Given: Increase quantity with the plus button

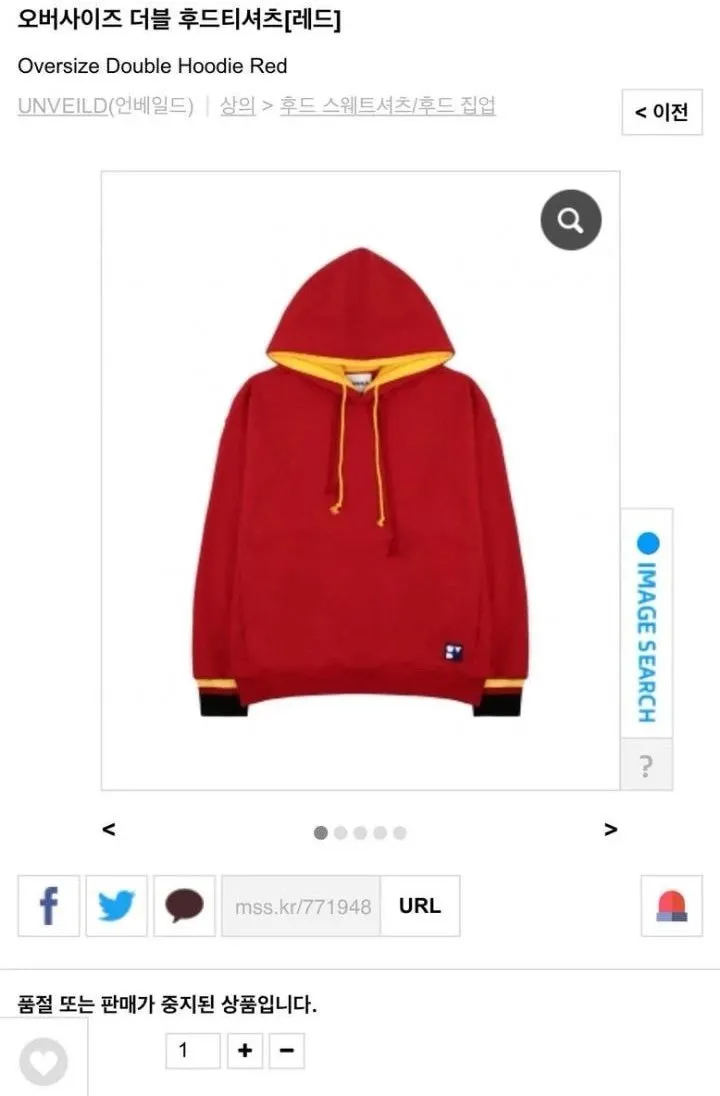Looking at the screenshot, I should 245,1051.
